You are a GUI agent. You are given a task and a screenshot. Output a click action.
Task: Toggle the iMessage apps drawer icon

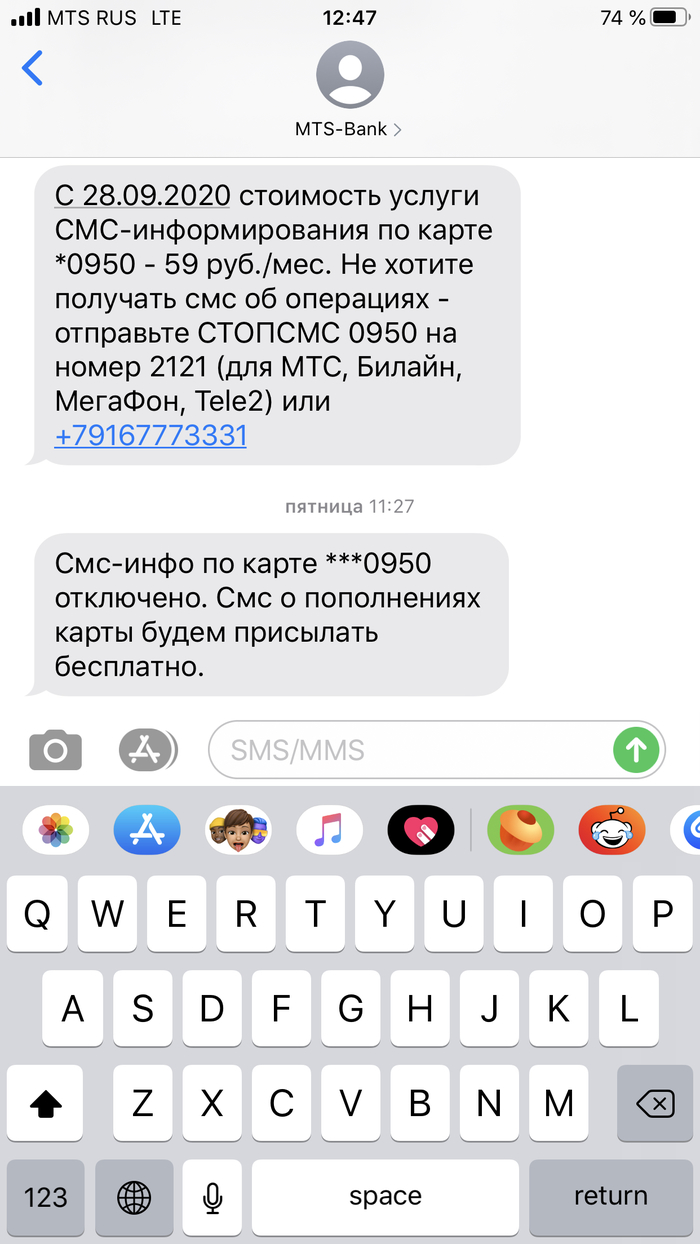147,749
